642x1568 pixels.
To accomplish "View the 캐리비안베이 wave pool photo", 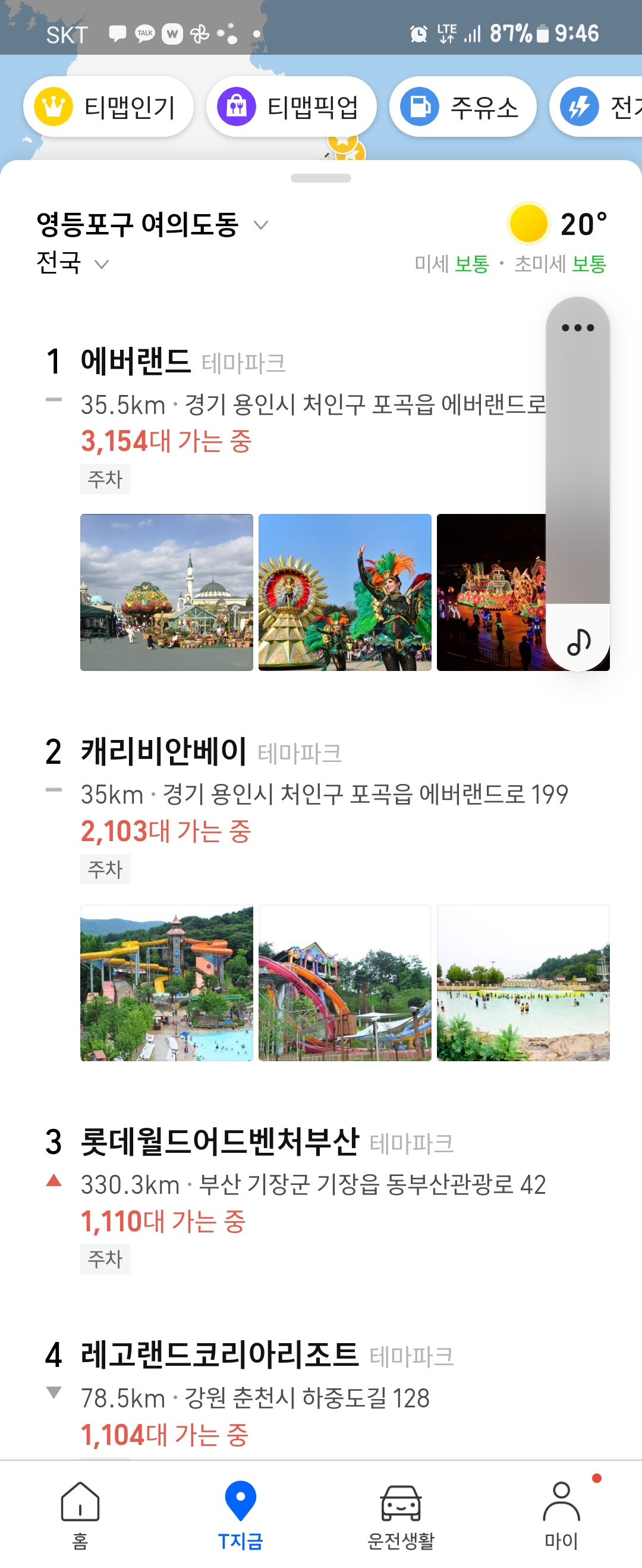I will pyautogui.click(x=523, y=983).
